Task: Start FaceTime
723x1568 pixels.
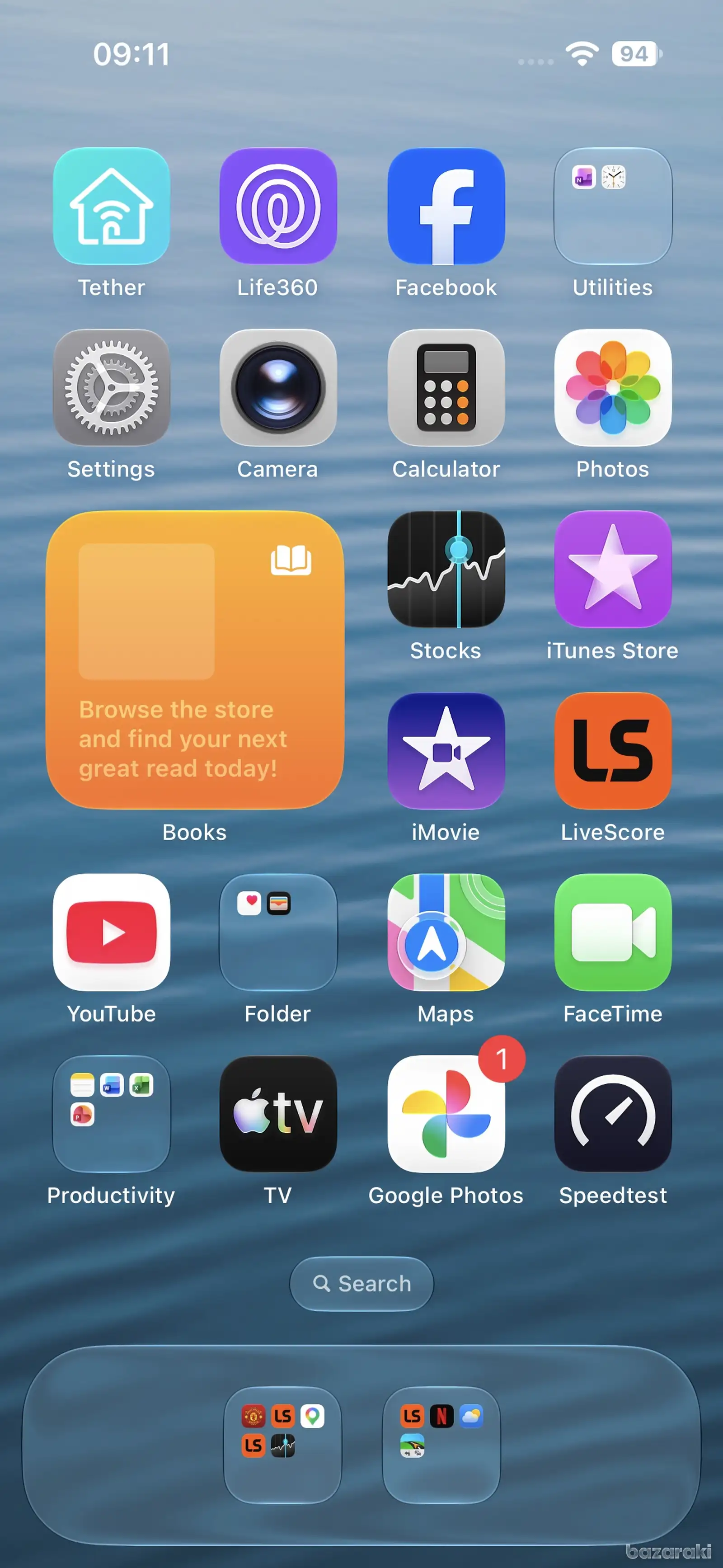Action: [x=613, y=932]
